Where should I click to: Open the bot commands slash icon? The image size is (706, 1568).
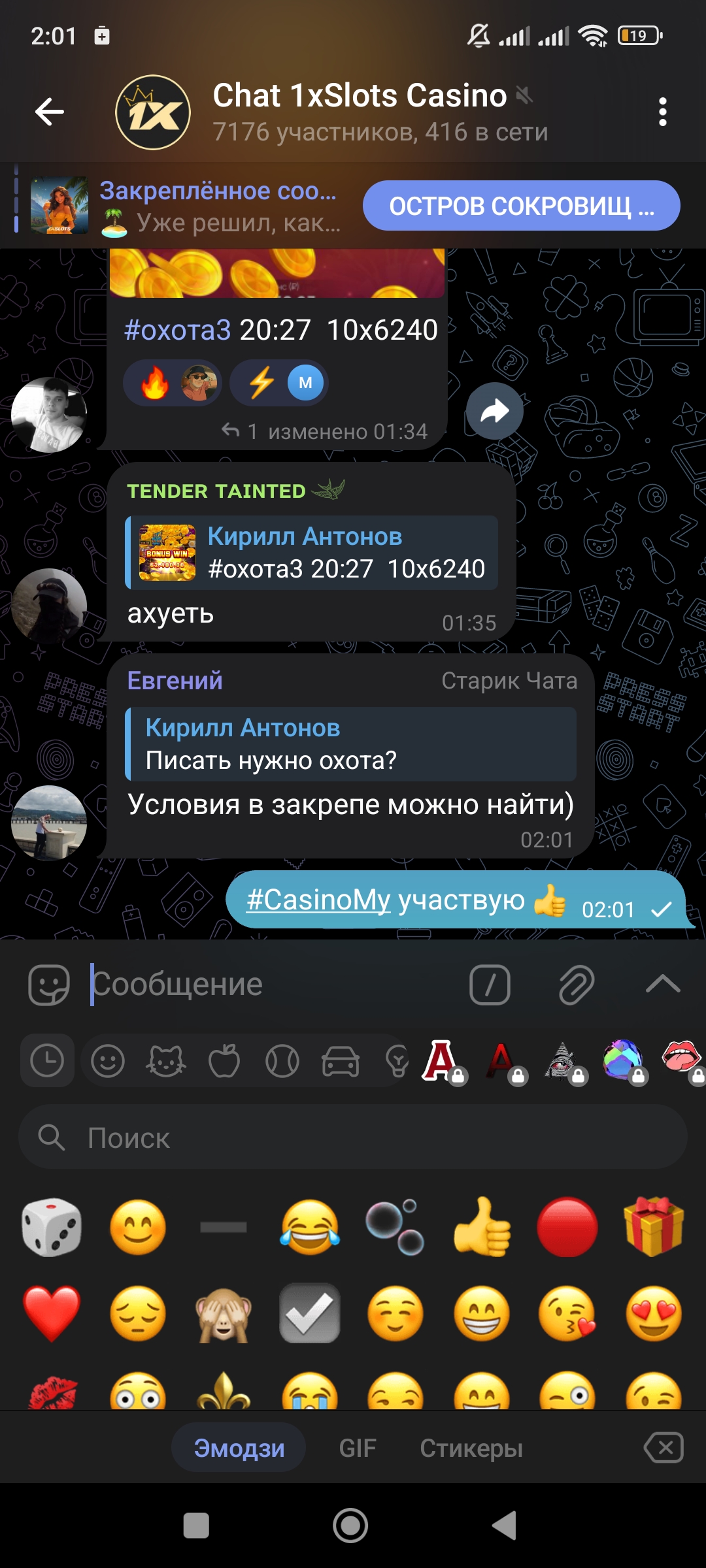click(x=490, y=985)
